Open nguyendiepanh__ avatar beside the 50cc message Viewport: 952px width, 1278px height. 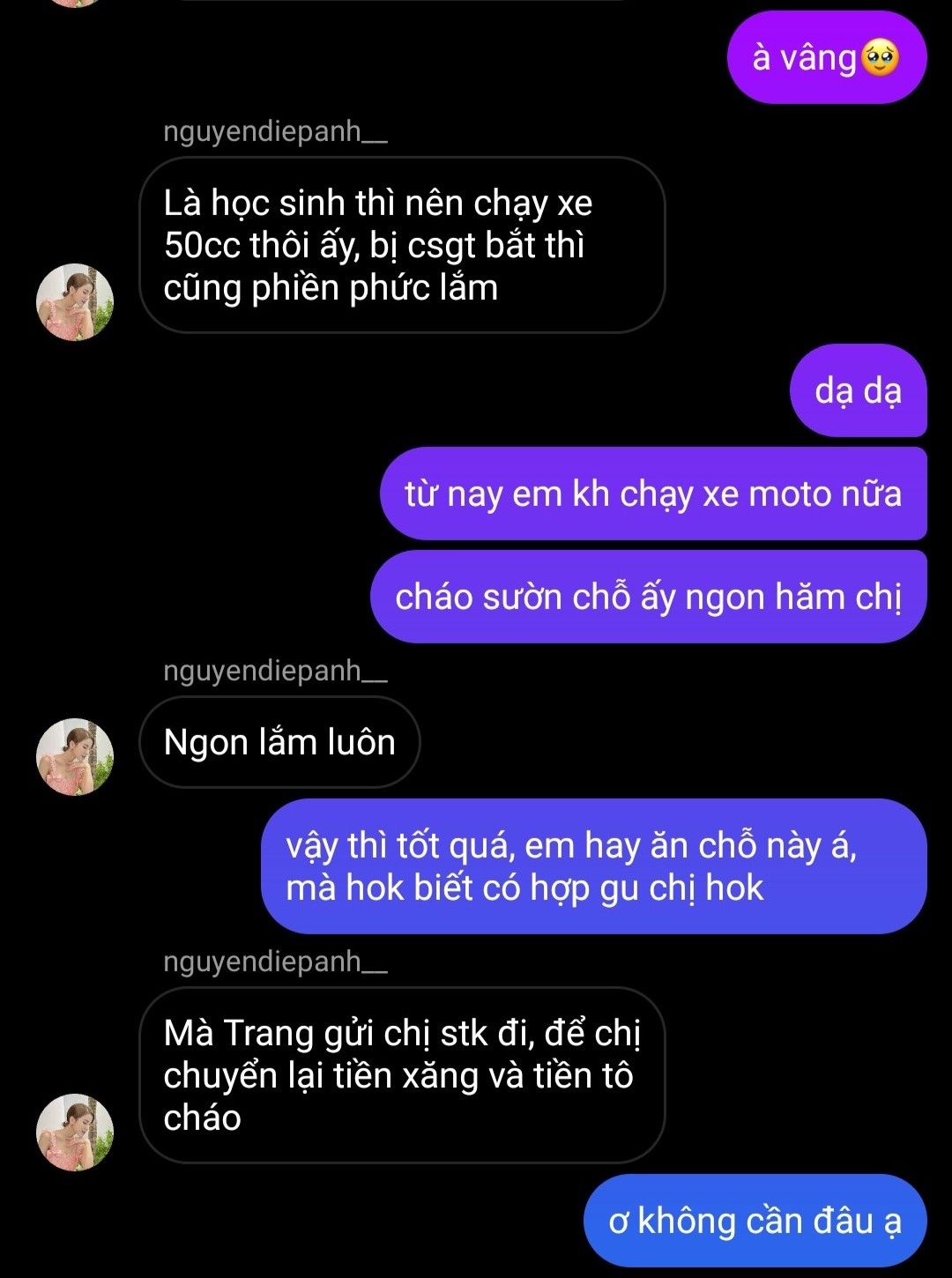[75, 302]
